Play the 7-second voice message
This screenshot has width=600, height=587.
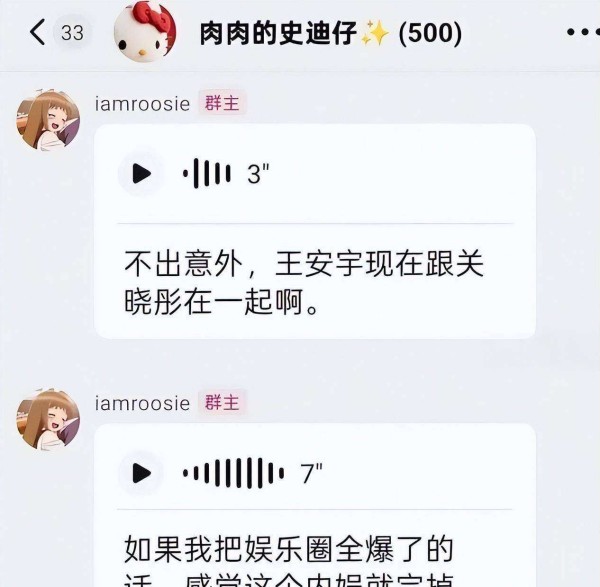click(141, 473)
